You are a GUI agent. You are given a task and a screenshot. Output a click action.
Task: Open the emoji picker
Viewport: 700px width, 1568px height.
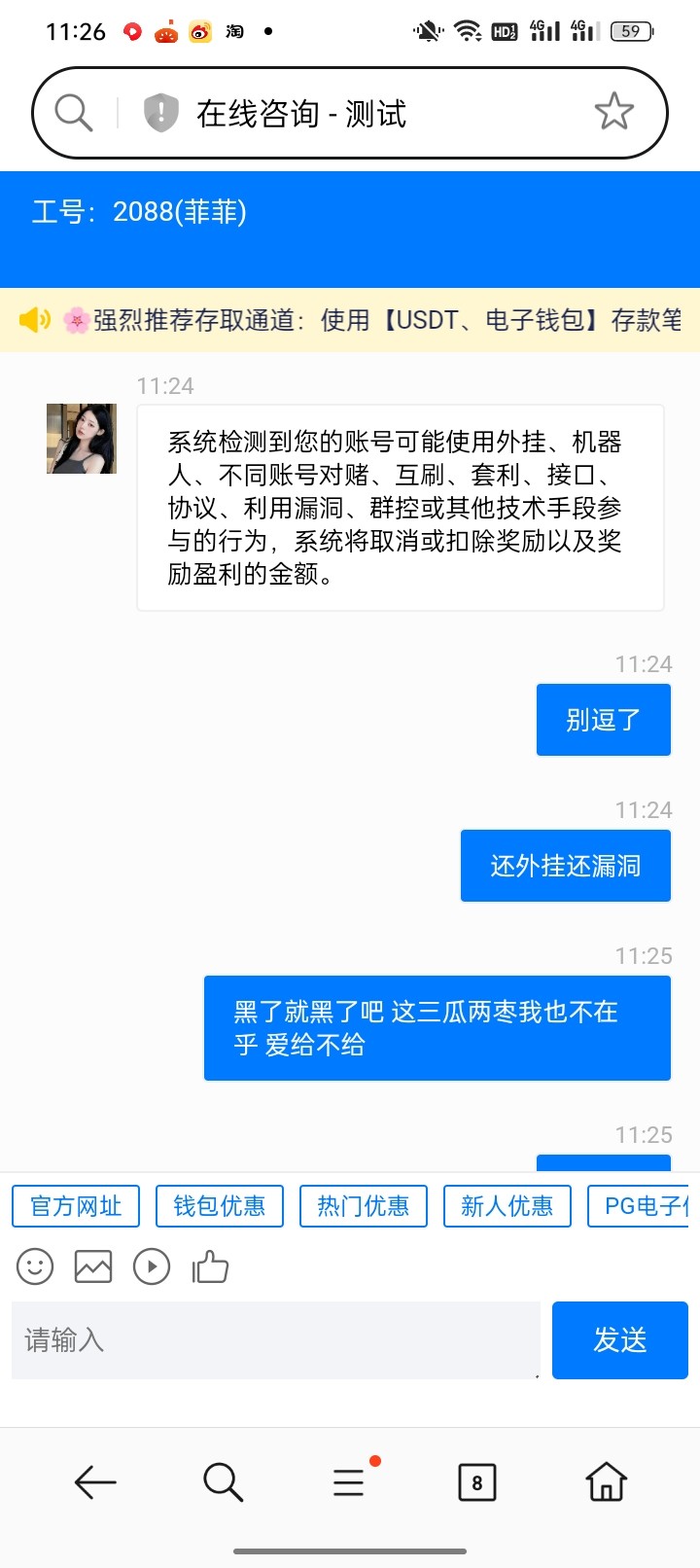pos(35,1266)
